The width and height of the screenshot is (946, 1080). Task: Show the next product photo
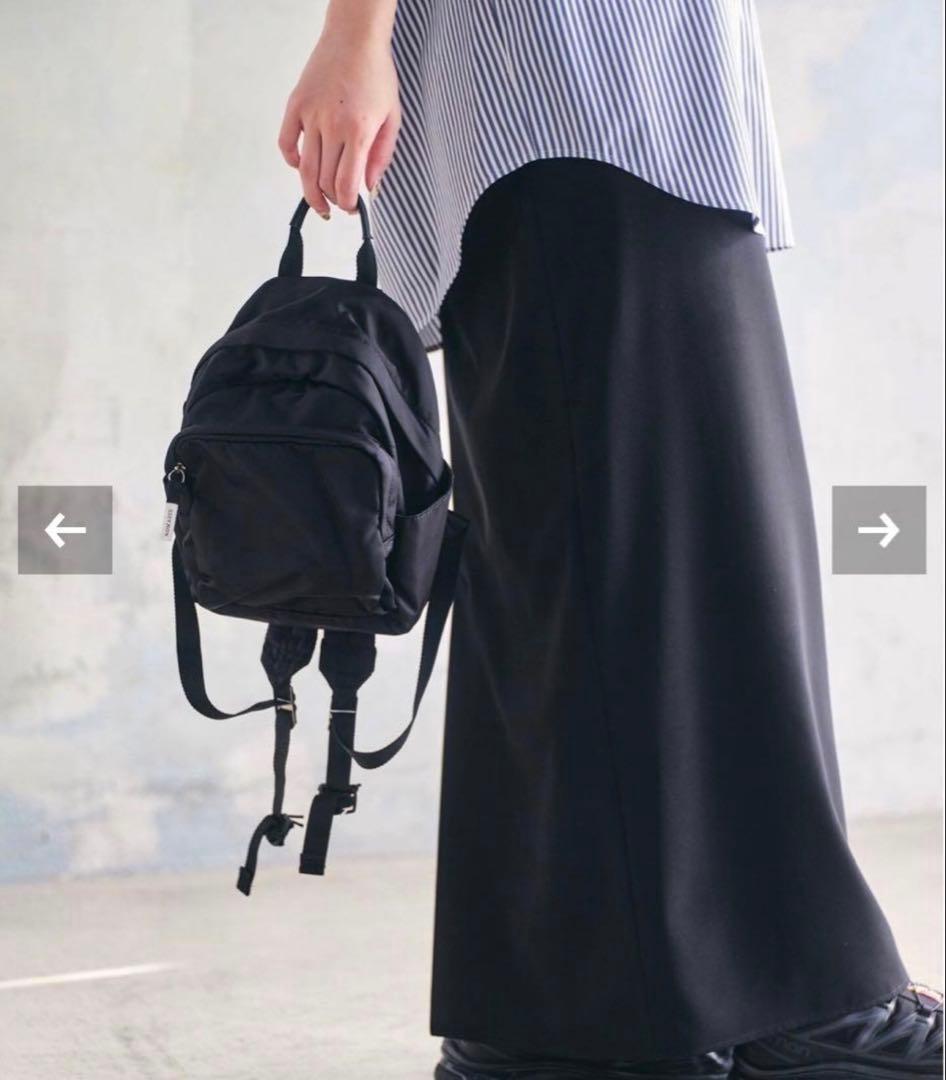[x=879, y=530]
